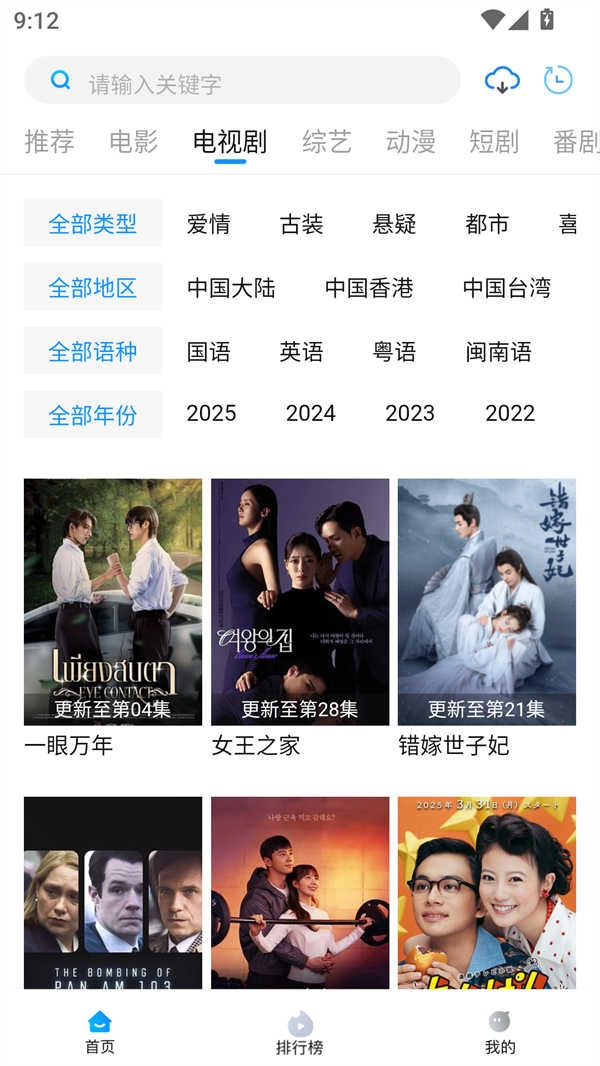Filter shows by year 2024
Image resolution: width=600 pixels, height=1066 pixels.
(310, 414)
